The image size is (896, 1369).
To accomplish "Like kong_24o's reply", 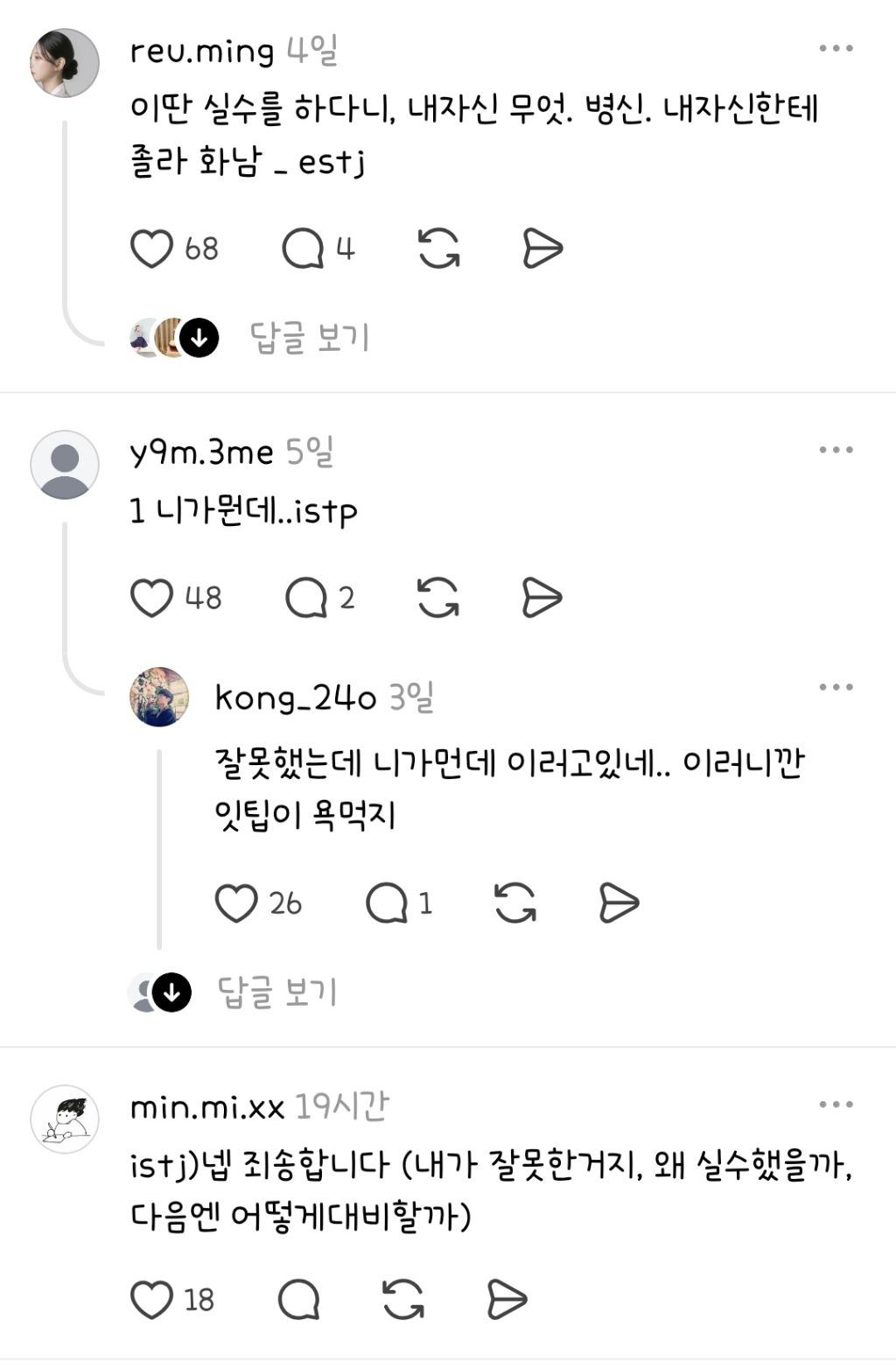I will (236, 903).
